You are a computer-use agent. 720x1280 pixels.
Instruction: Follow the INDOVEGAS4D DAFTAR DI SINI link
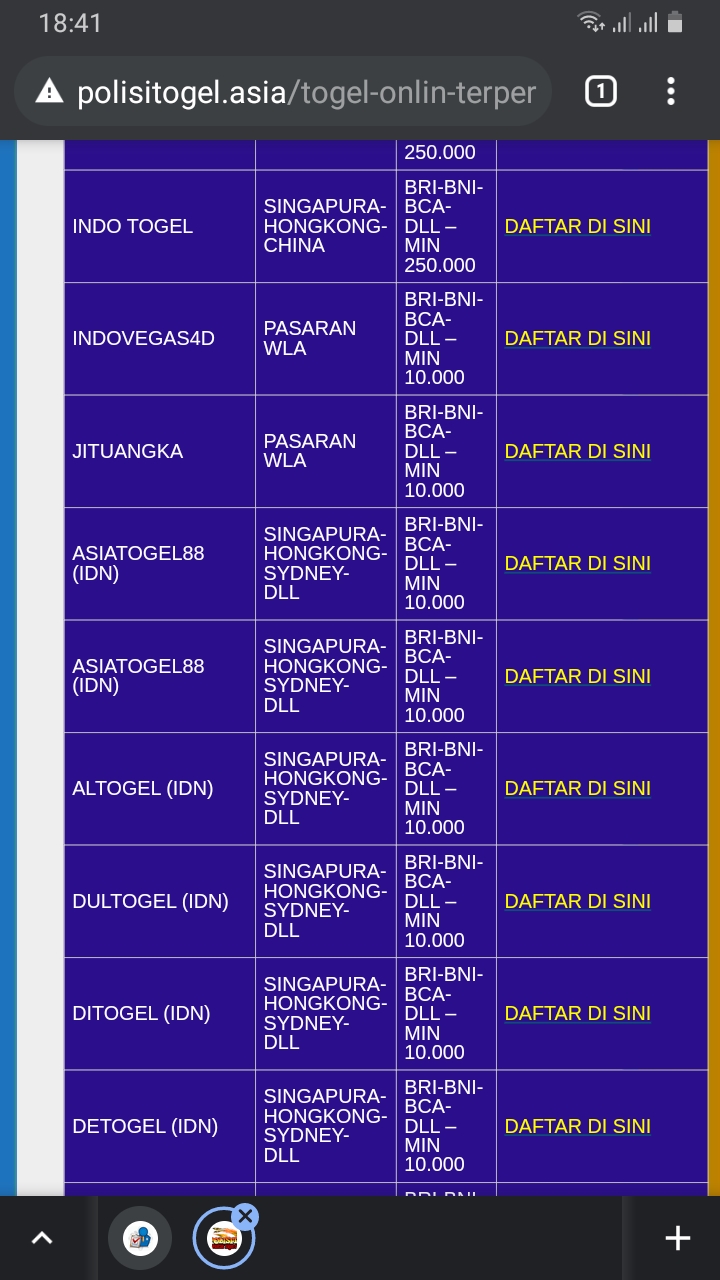pyautogui.click(x=577, y=338)
